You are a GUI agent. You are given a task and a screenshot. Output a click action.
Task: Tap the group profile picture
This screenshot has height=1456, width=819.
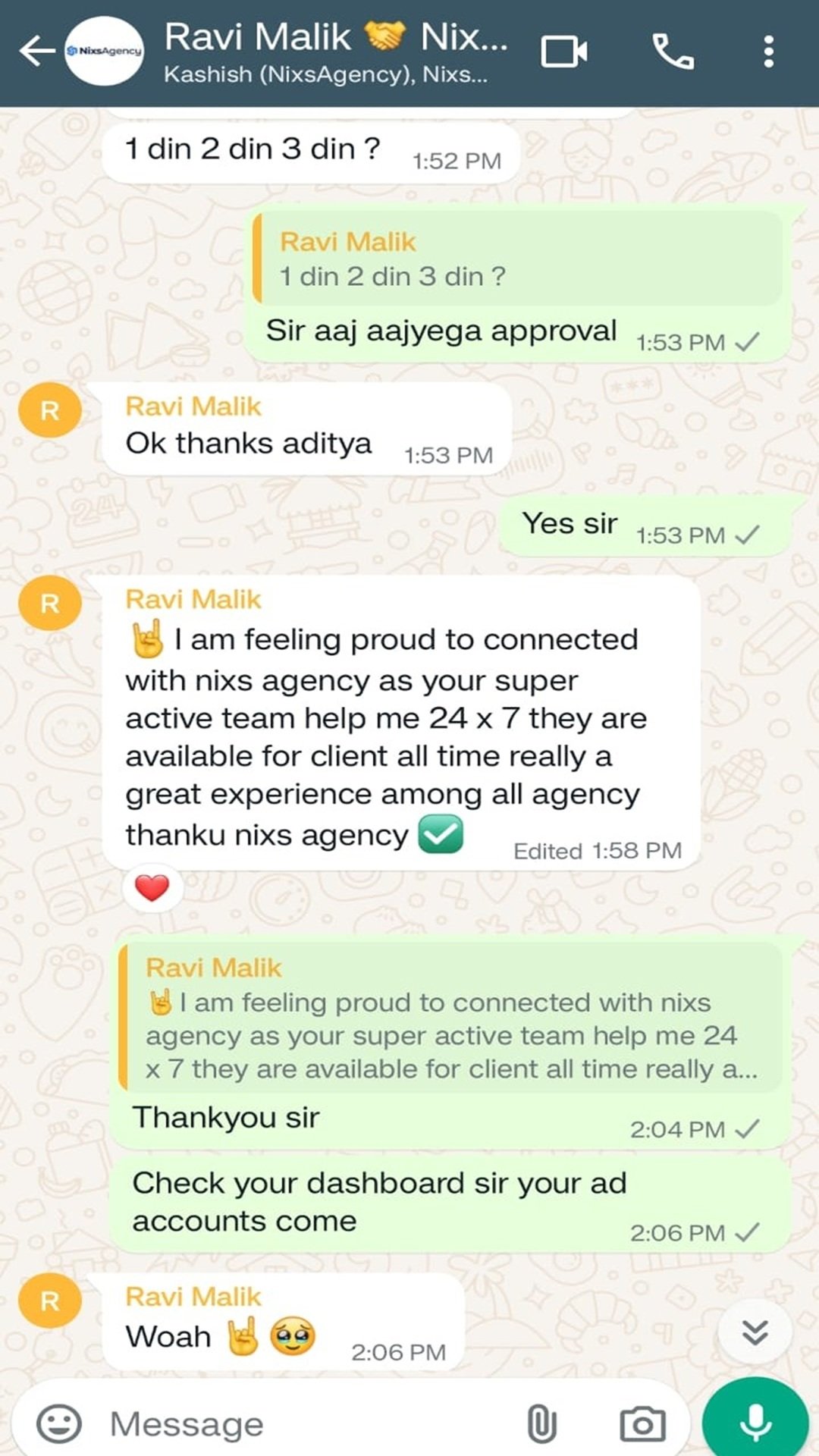click(x=104, y=52)
